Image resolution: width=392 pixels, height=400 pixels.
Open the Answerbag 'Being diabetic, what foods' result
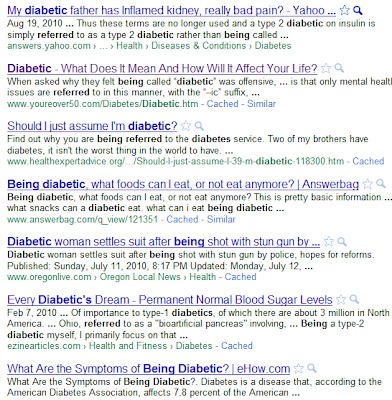(183, 184)
